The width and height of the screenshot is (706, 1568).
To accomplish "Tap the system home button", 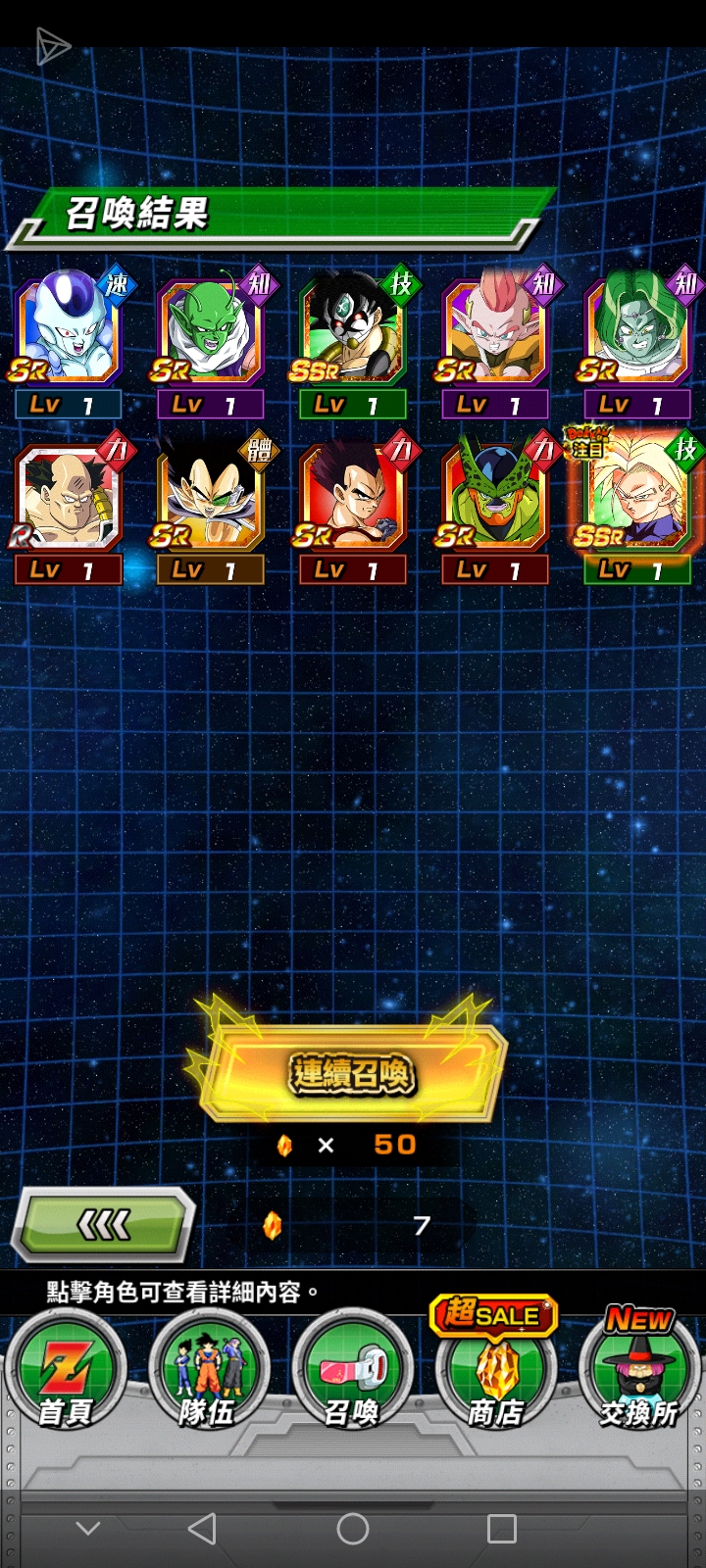I will [353, 1529].
